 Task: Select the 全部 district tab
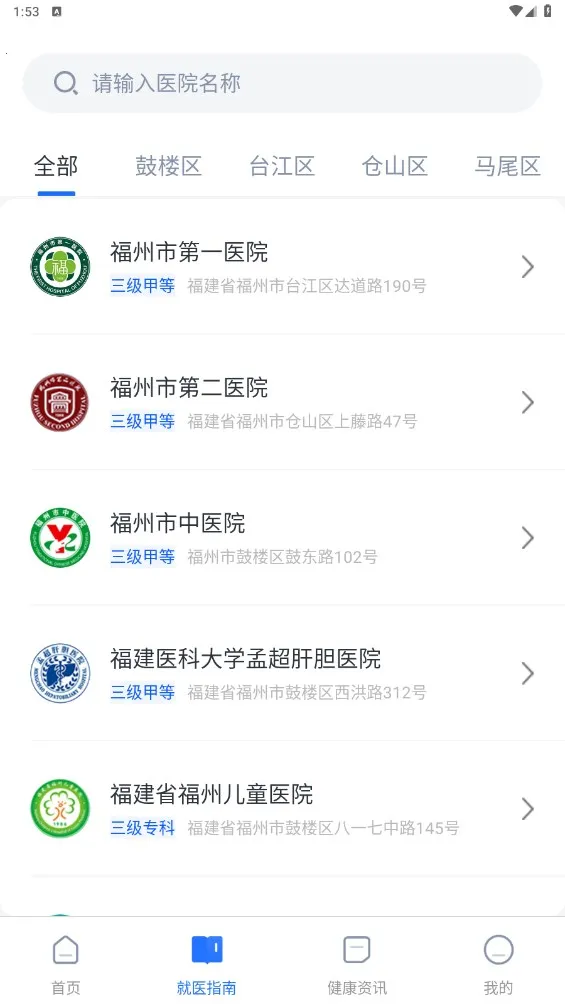point(56,166)
